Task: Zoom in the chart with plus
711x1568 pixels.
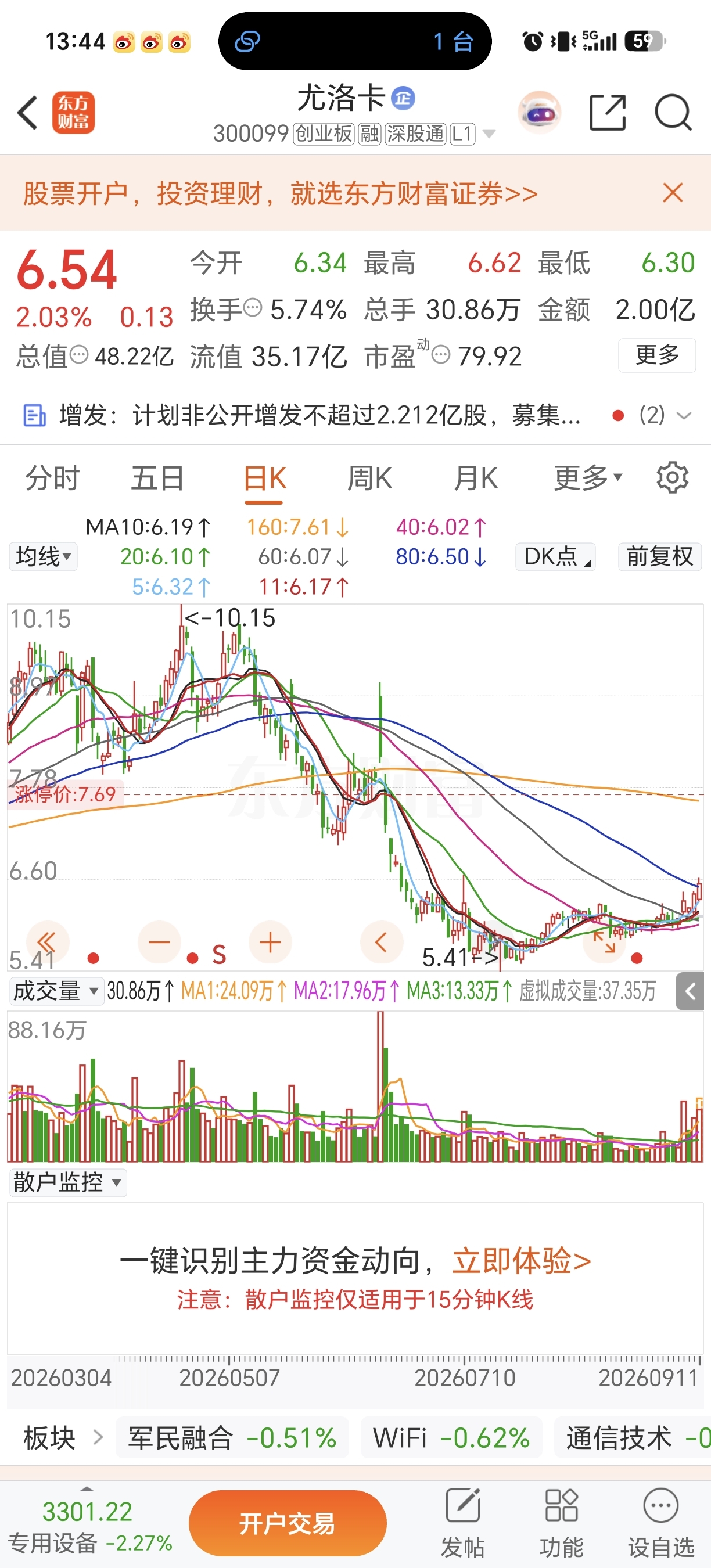Action: pyautogui.click(x=270, y=943)
